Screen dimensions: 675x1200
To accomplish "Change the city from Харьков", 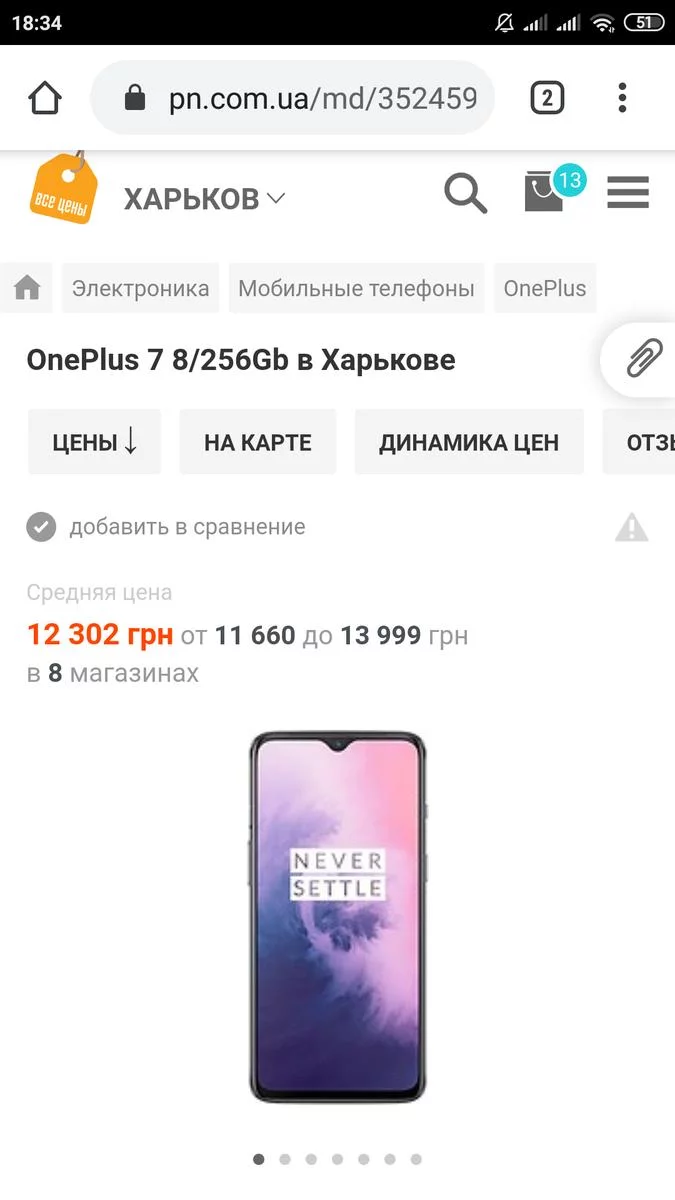I will point(205,199).
